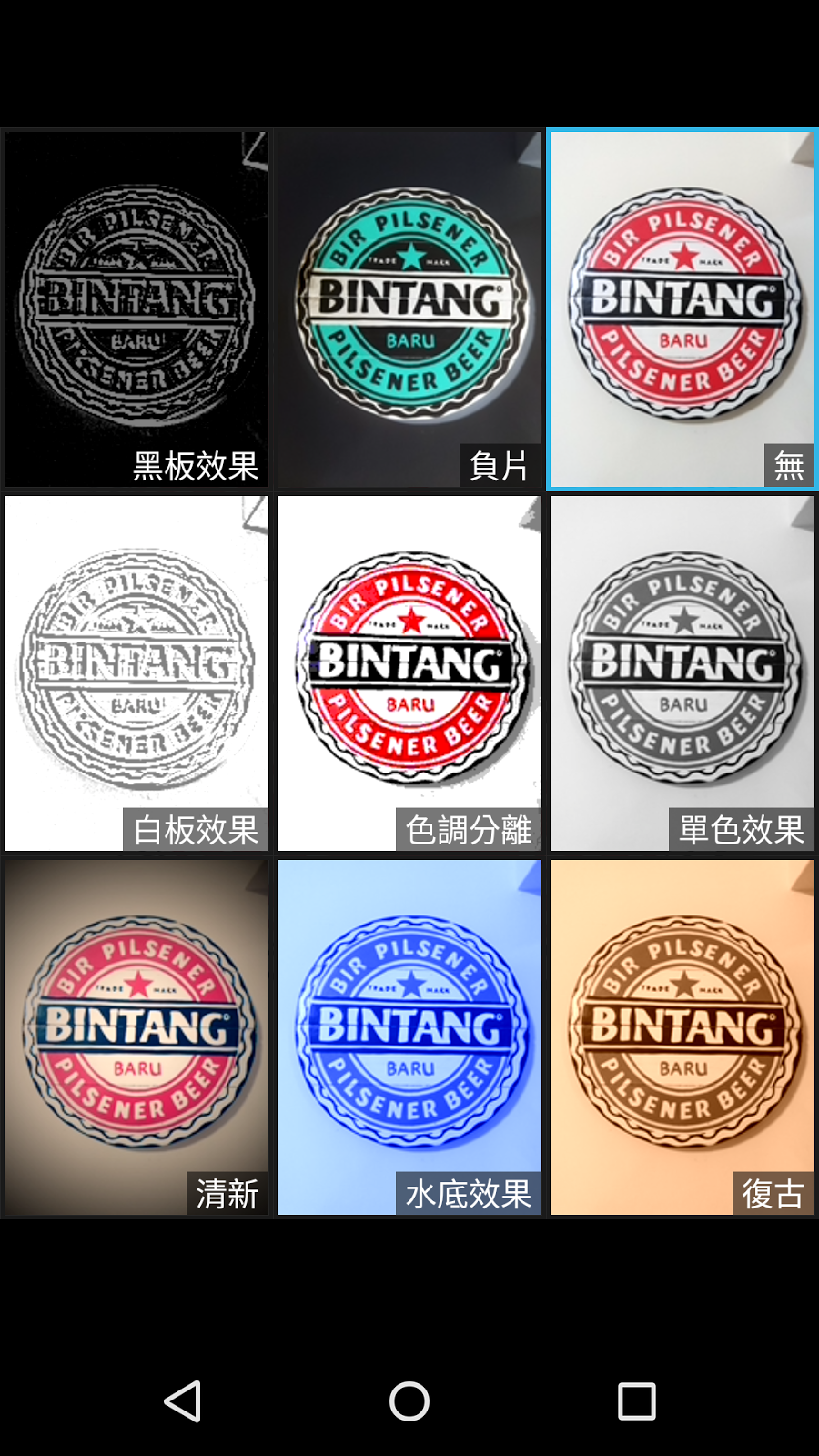
Task: Apply the 色調分離 posterize filter
Action: point(409,673)
